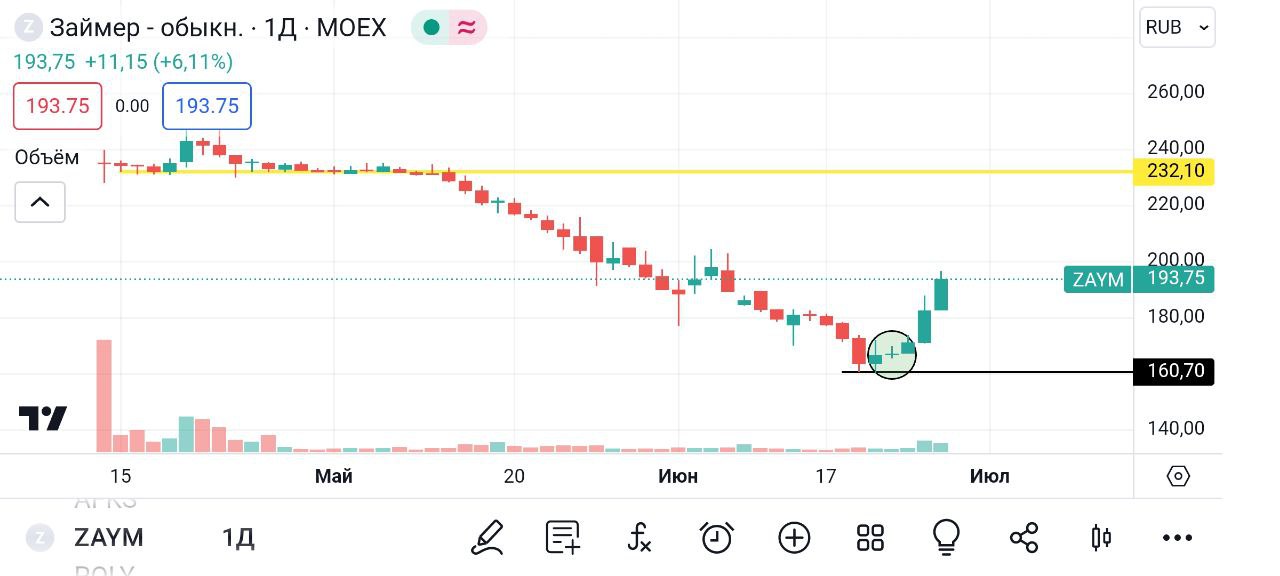Open the chart layout grid
This screenshot has height=576, width=1280.
coord(871,538)
